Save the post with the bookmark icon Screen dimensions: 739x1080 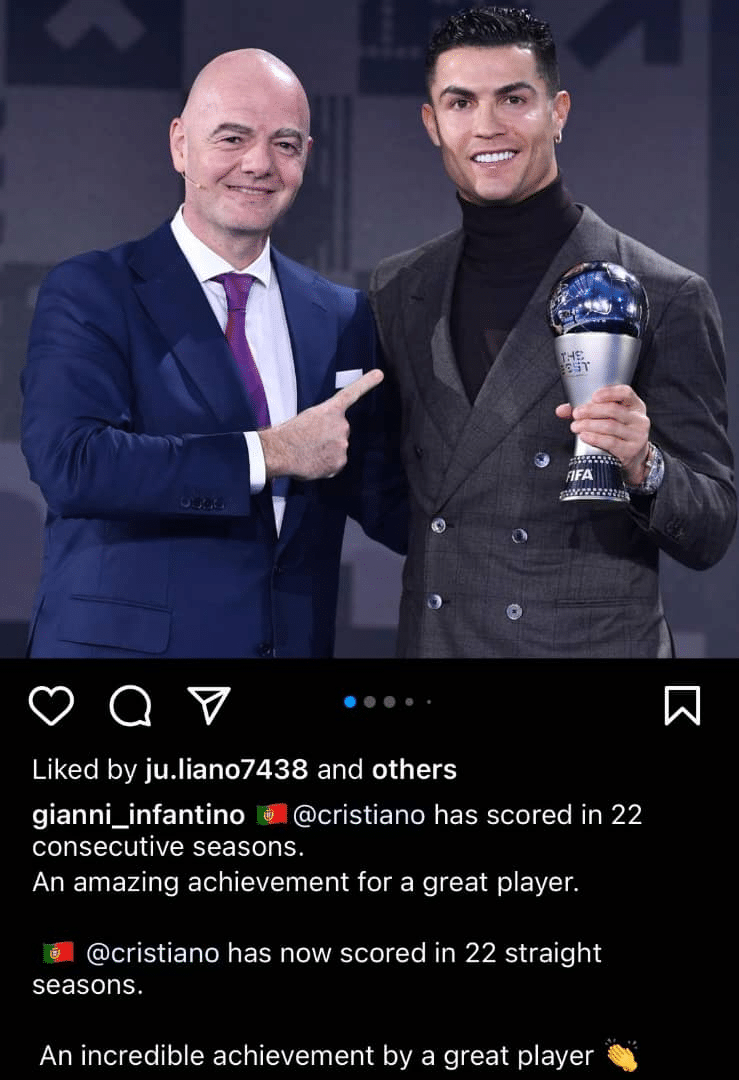[682, 705]
